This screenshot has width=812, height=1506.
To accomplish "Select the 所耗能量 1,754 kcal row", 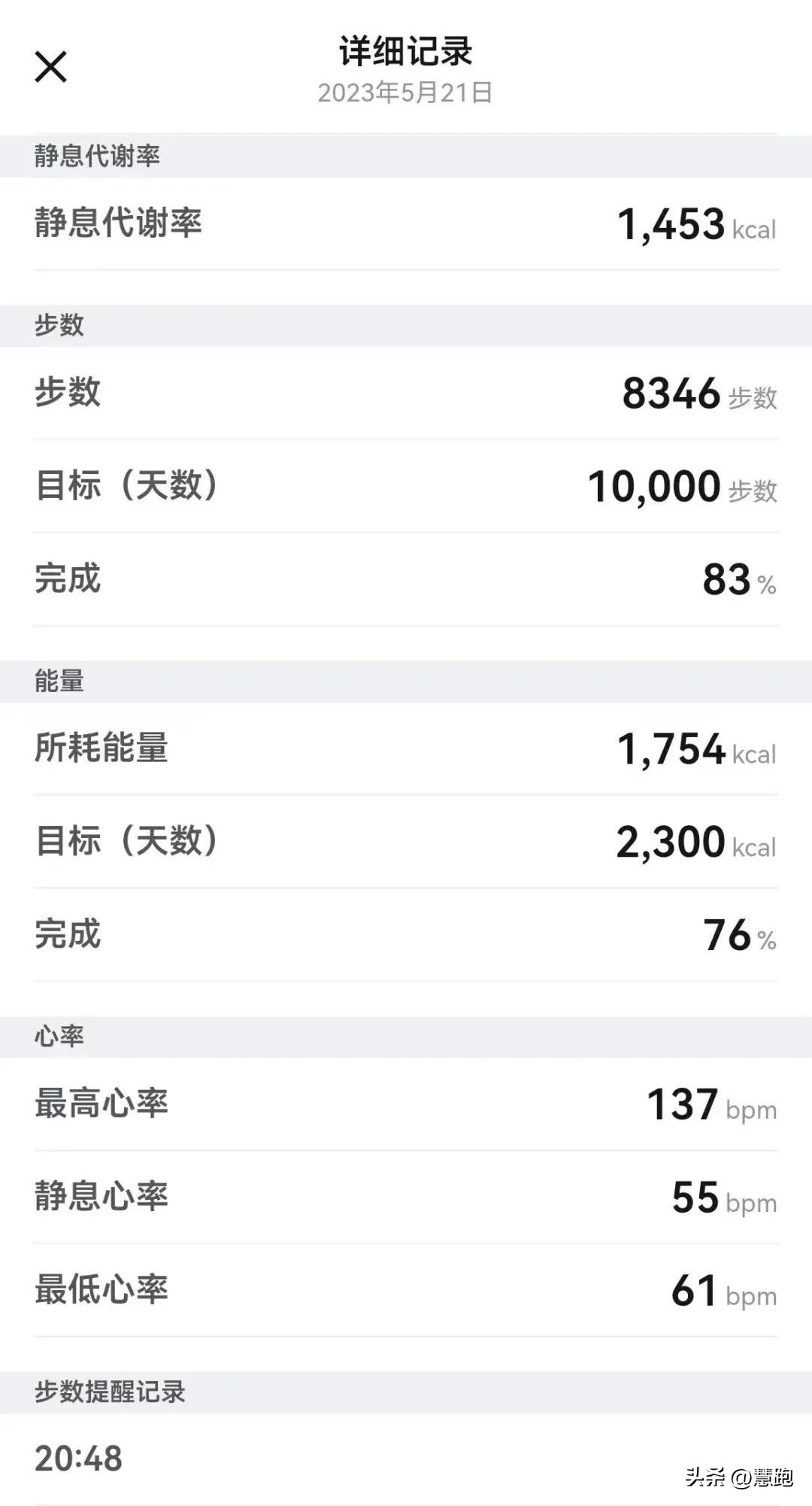I will pos(406,748).
